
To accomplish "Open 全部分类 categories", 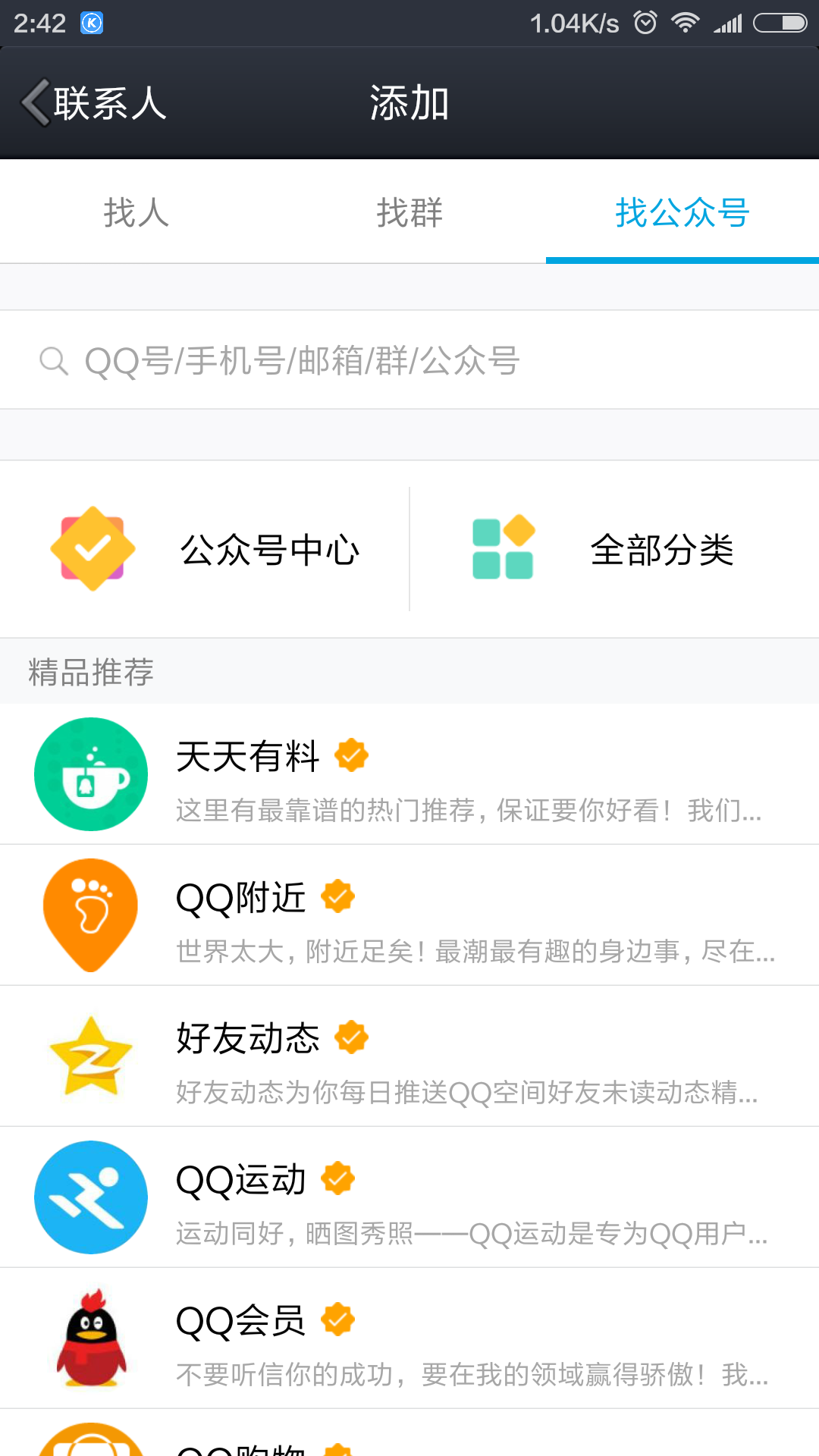I will pyautogui.click(x=614, y=549).
